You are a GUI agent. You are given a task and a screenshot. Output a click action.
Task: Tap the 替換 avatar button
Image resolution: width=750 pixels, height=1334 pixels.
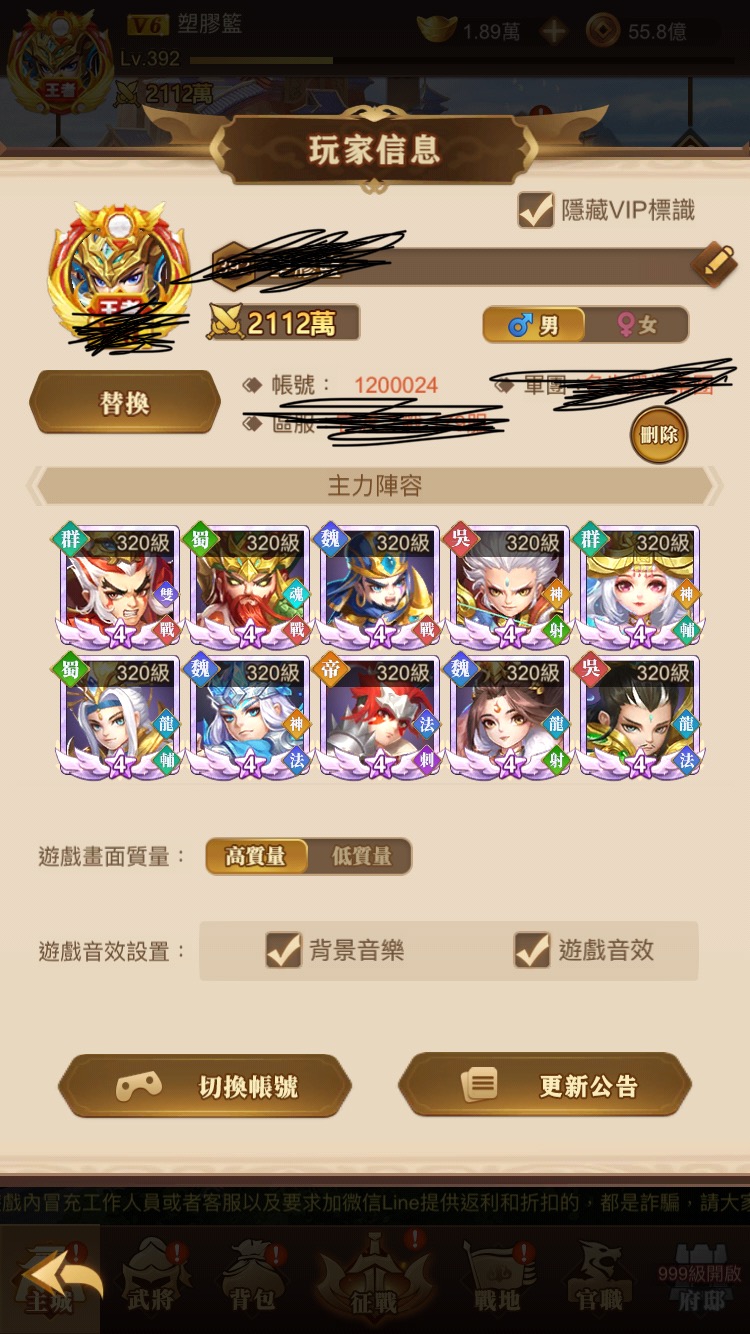pos(125,402)
